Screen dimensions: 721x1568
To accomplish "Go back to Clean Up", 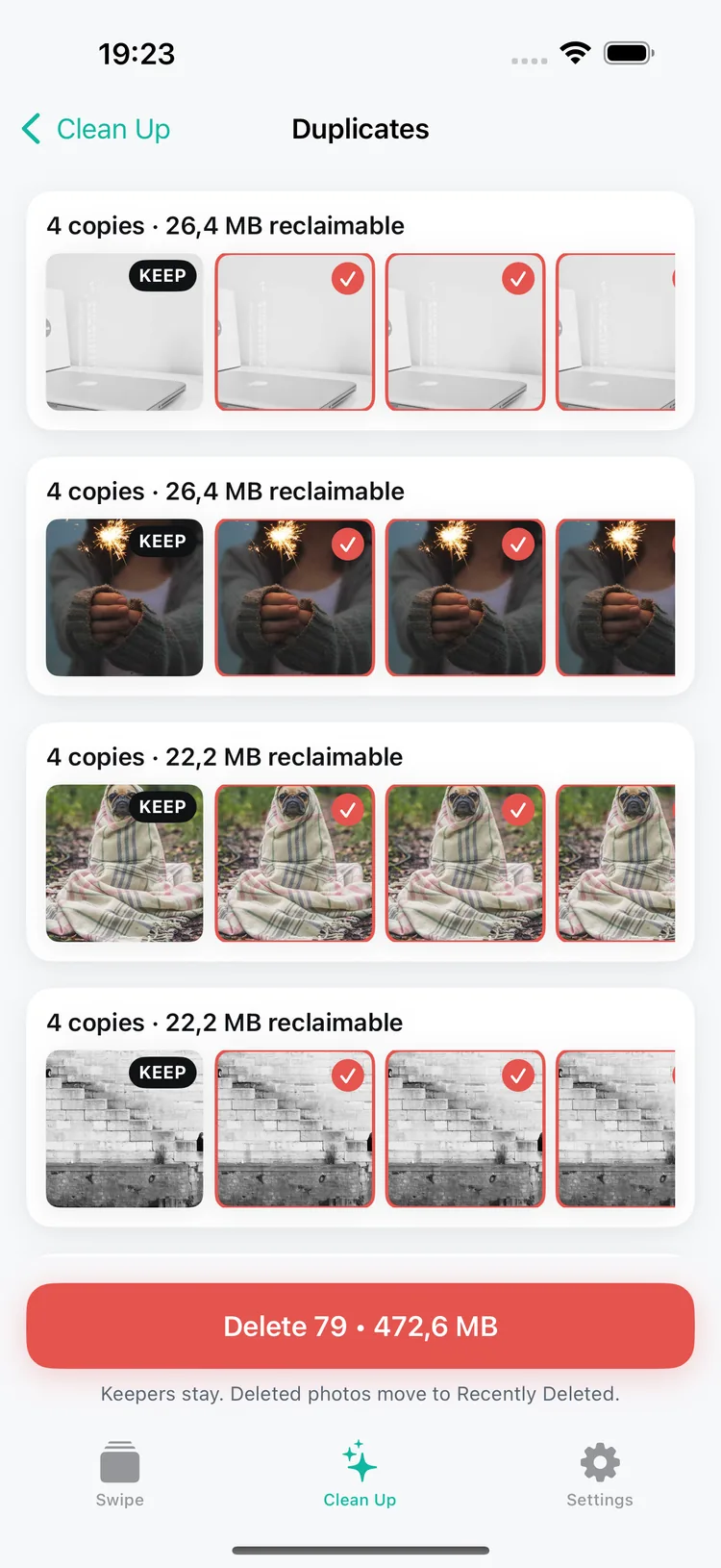I will [96, 129].
